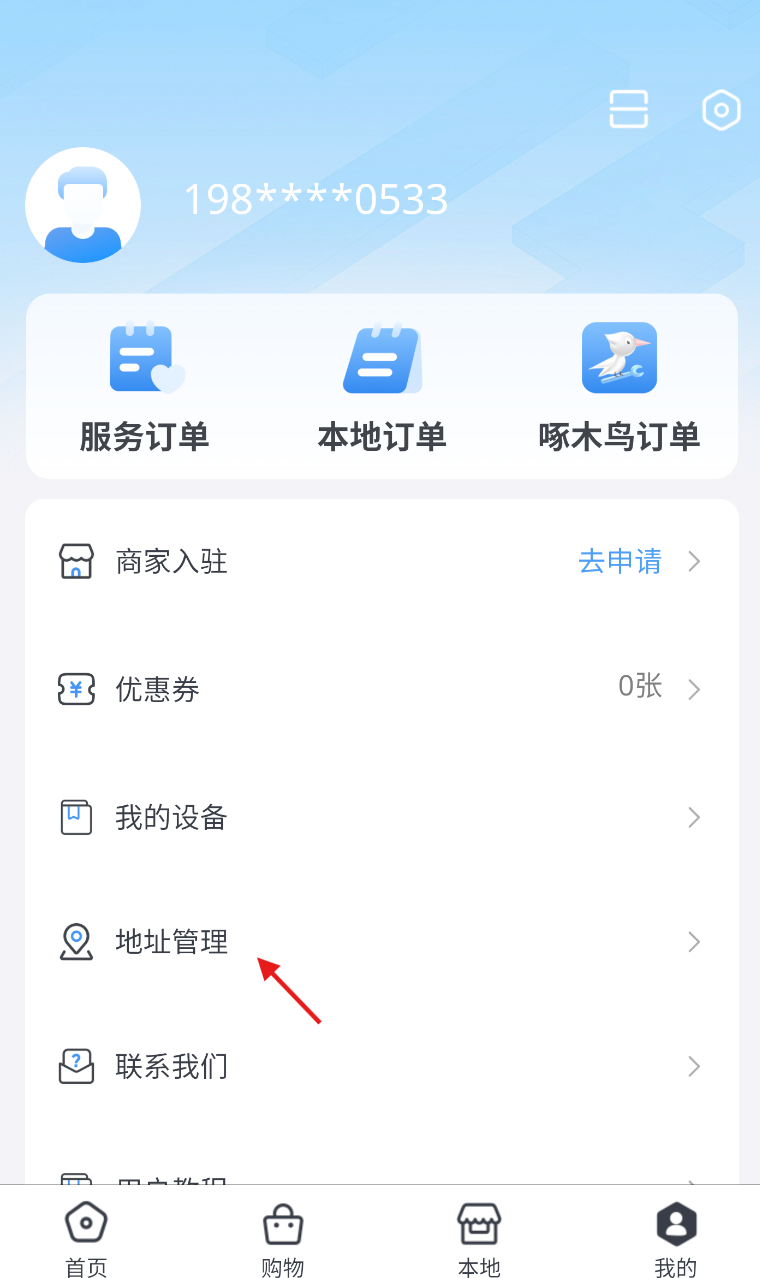The image size is (760, 1278).
Task: Open the settings hexagon icon
Action: coord(721,110)
